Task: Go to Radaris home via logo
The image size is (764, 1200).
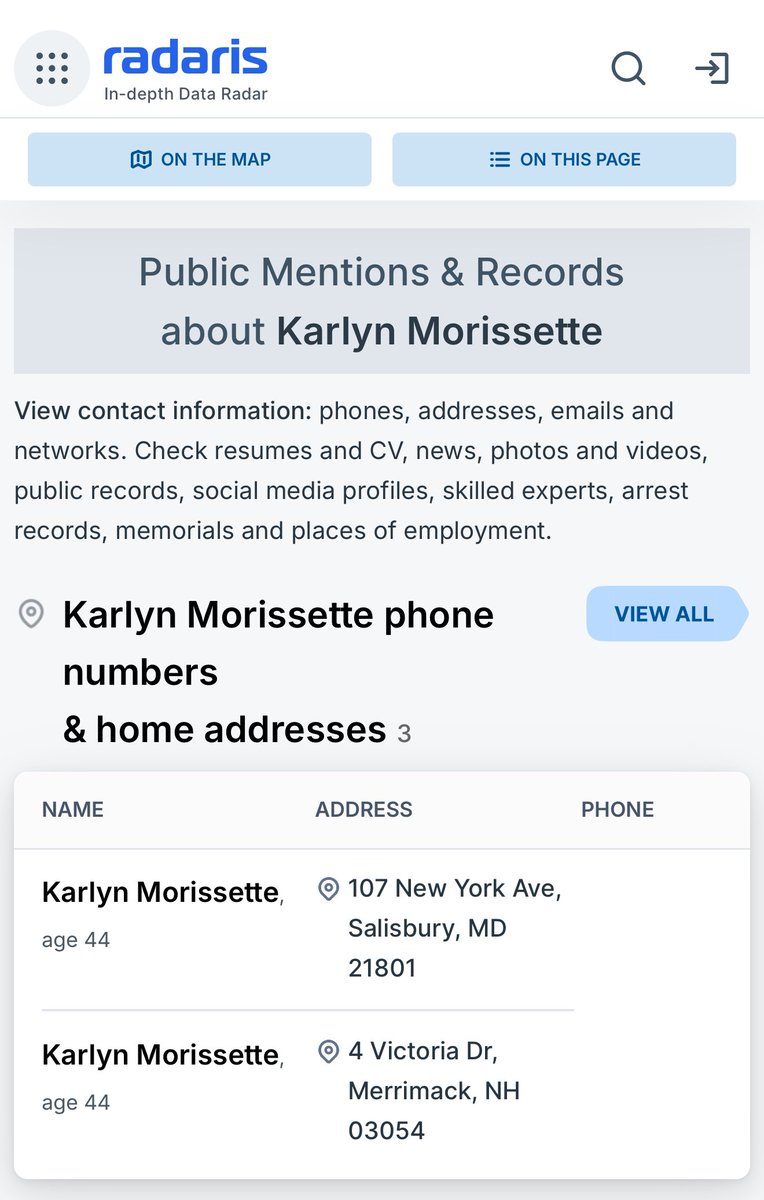Action: pyautogui.click(x=186, y=67)
